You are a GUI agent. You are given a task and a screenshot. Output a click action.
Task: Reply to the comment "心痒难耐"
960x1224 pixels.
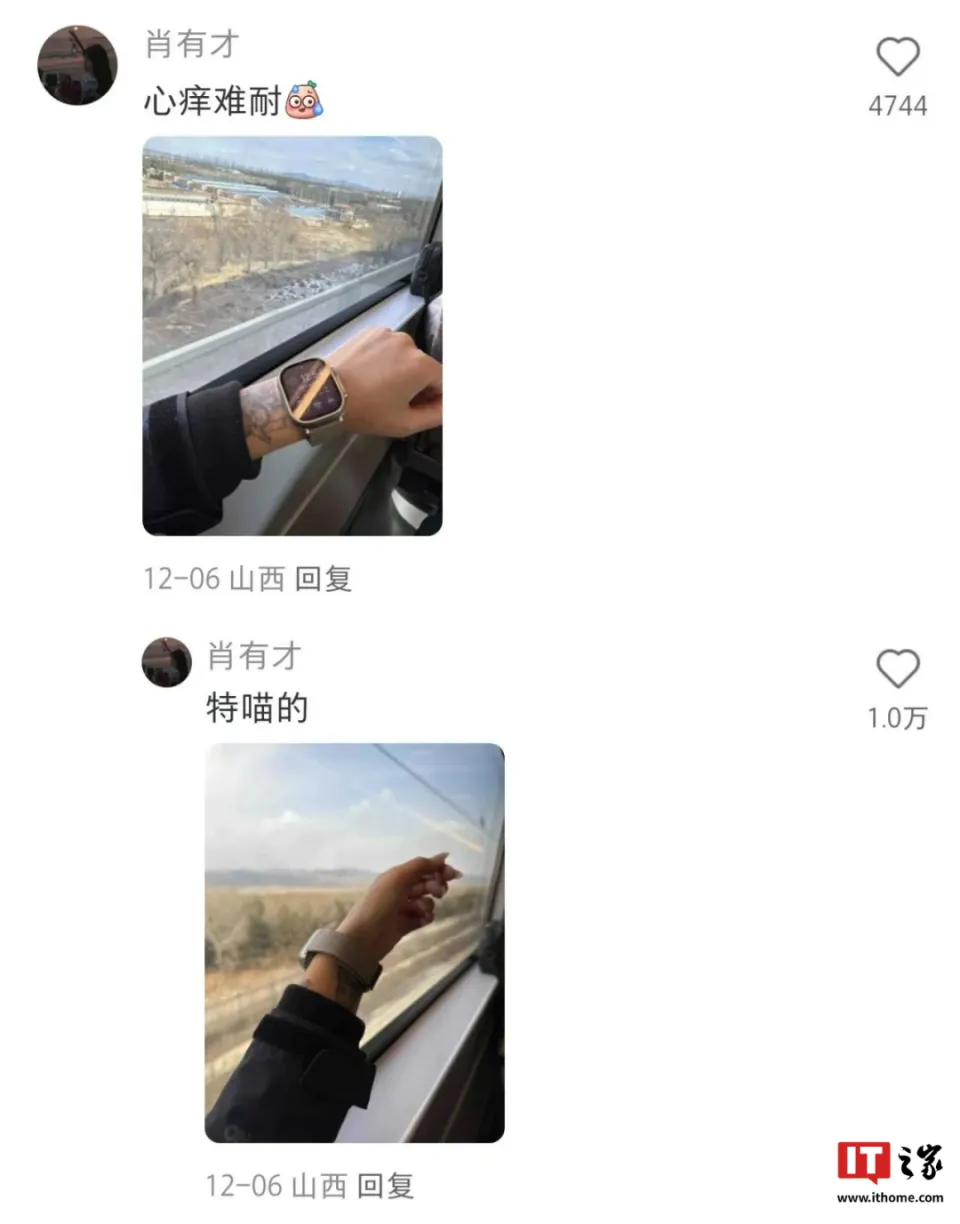(323, 579)
